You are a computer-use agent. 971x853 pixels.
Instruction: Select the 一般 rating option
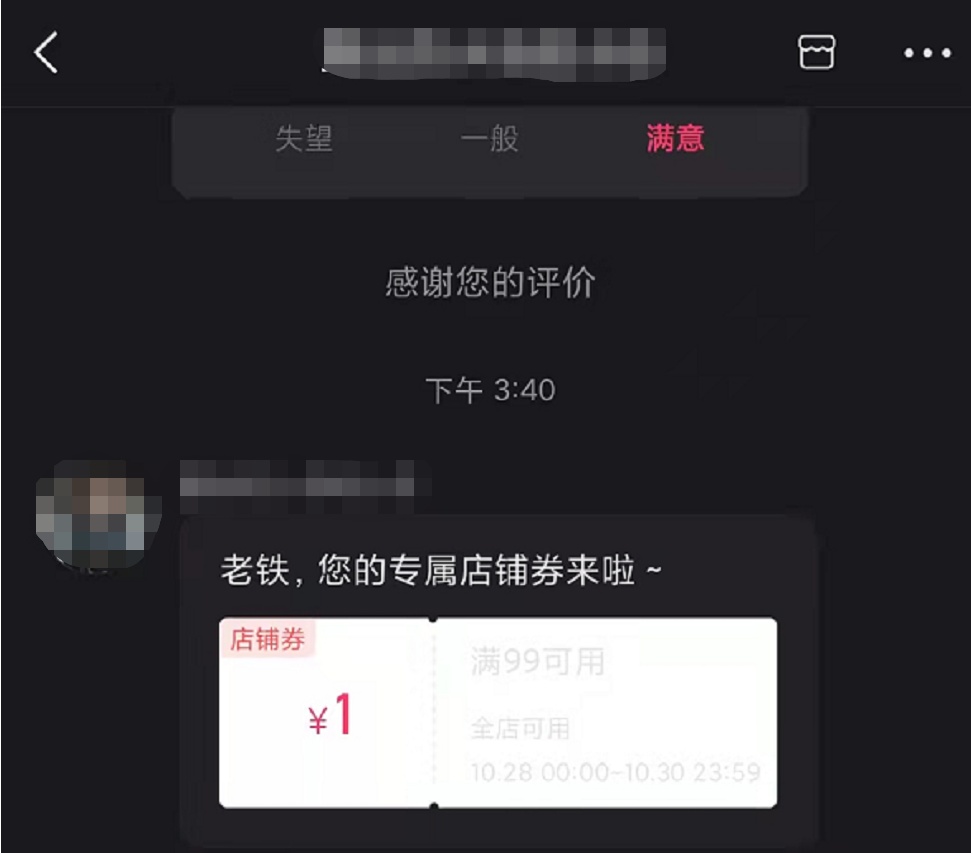pyautogui.click(x=489, y=138)
